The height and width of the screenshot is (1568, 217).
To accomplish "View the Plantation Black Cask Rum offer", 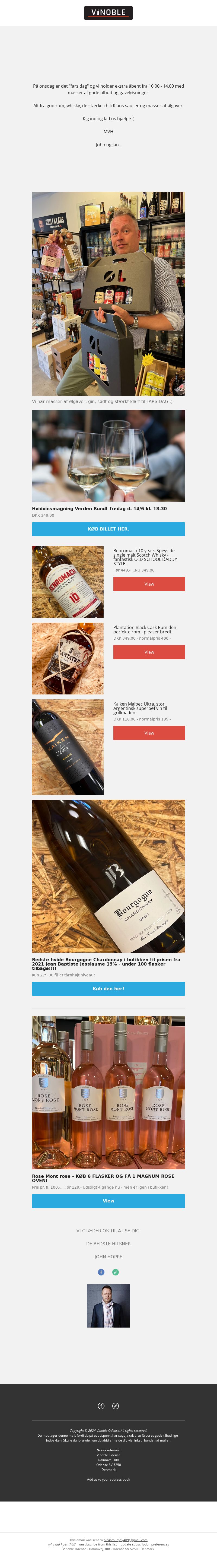I will [149, 652].
